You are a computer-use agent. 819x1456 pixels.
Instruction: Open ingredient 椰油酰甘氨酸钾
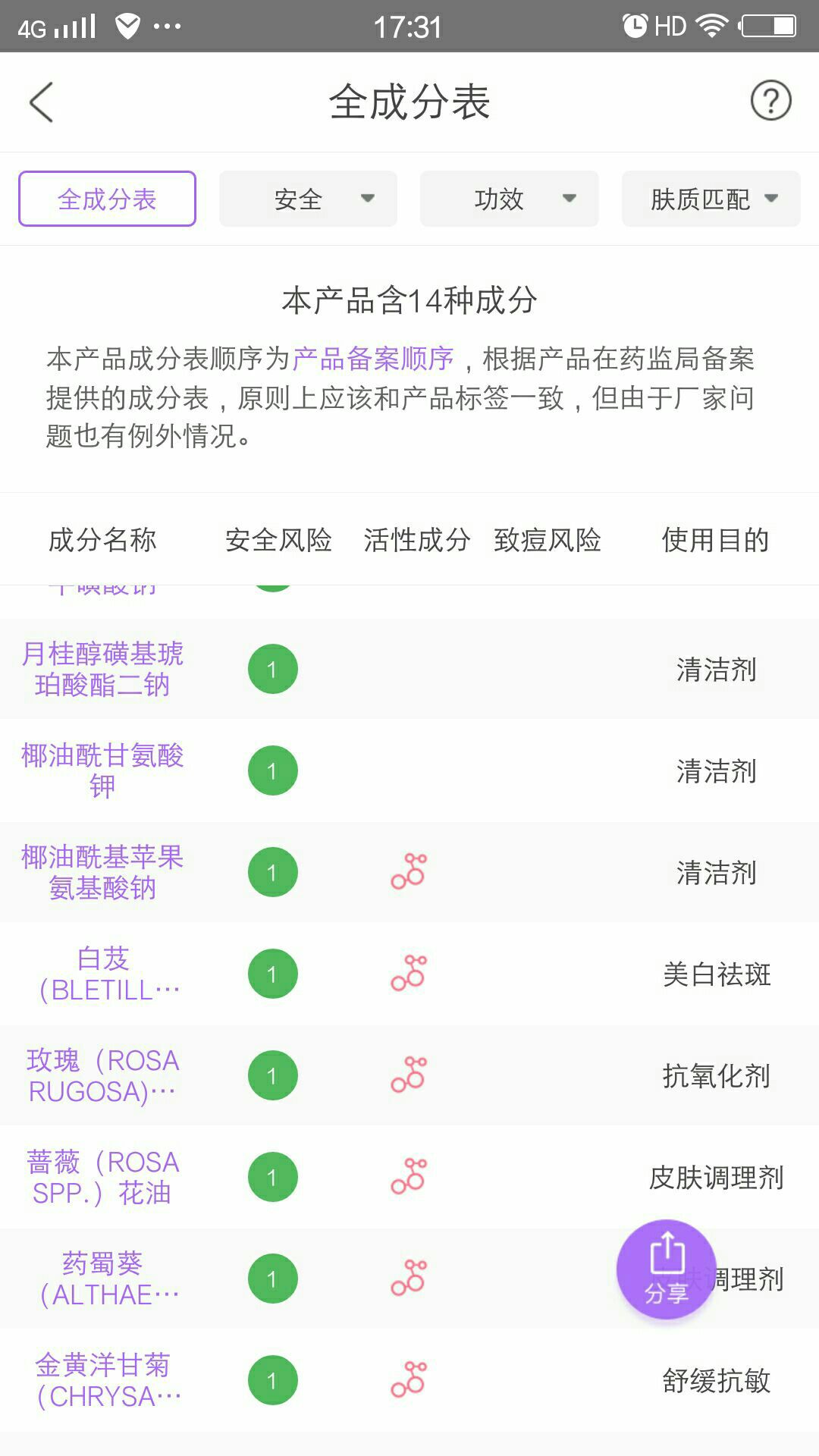click(102, 770)
